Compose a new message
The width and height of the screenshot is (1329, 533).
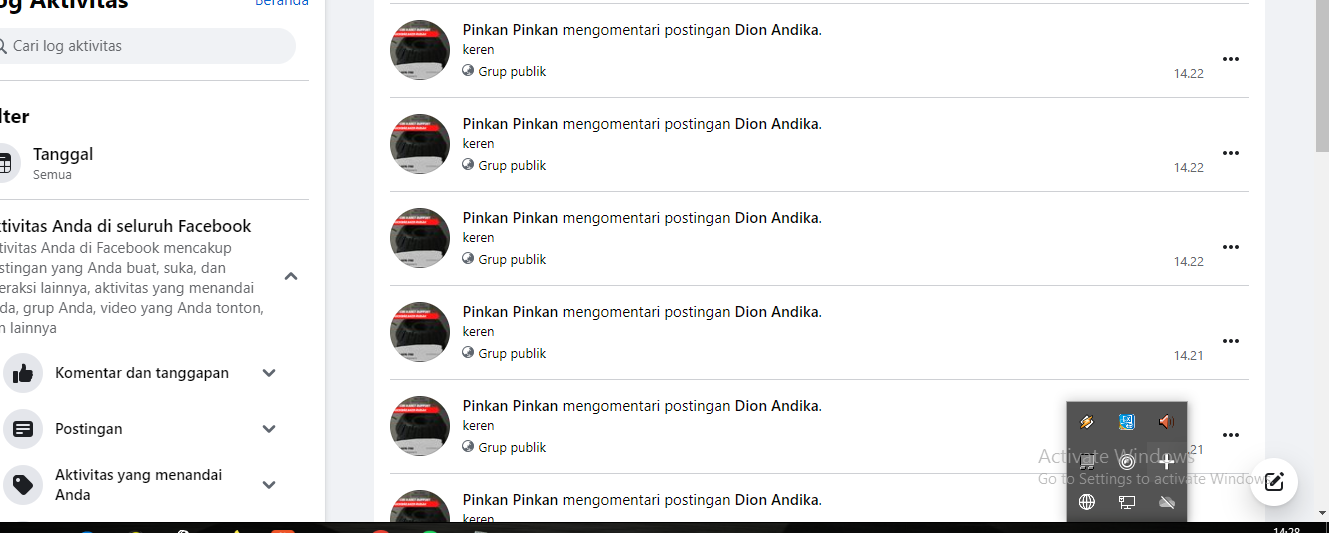coord(1274,482)
